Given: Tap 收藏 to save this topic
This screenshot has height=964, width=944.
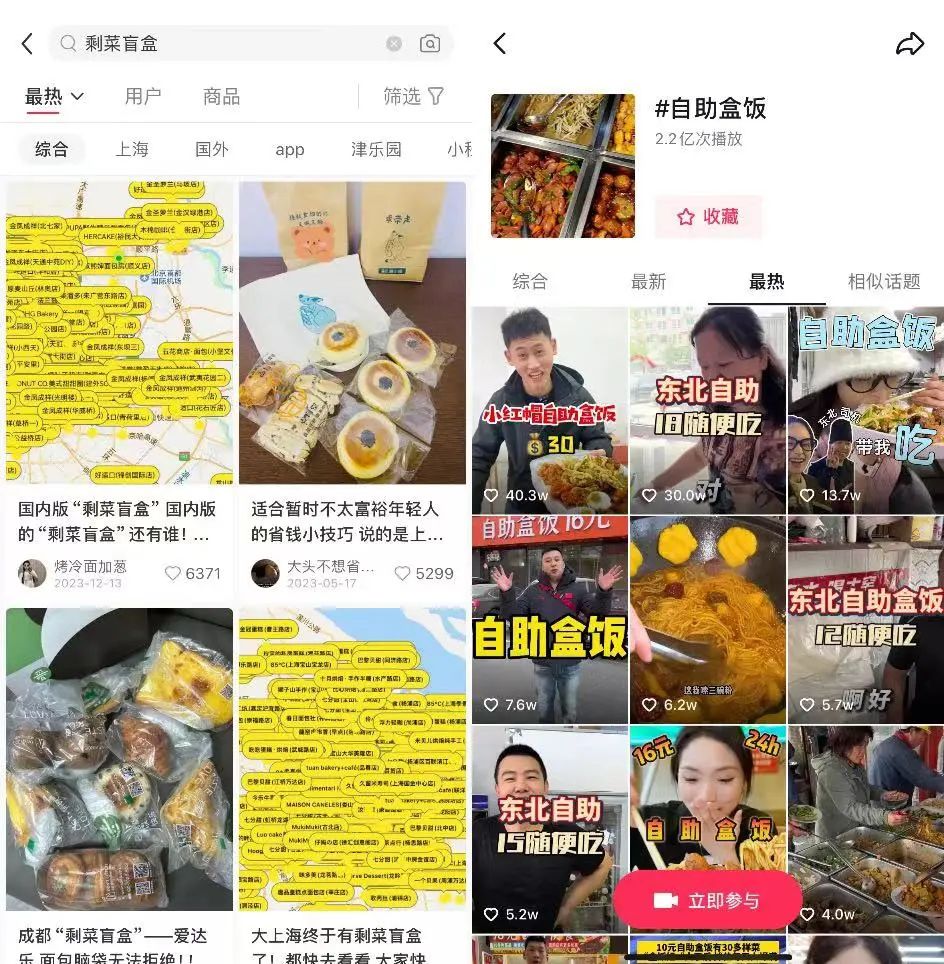Looking at the screenshot, I should click(708, 216).
